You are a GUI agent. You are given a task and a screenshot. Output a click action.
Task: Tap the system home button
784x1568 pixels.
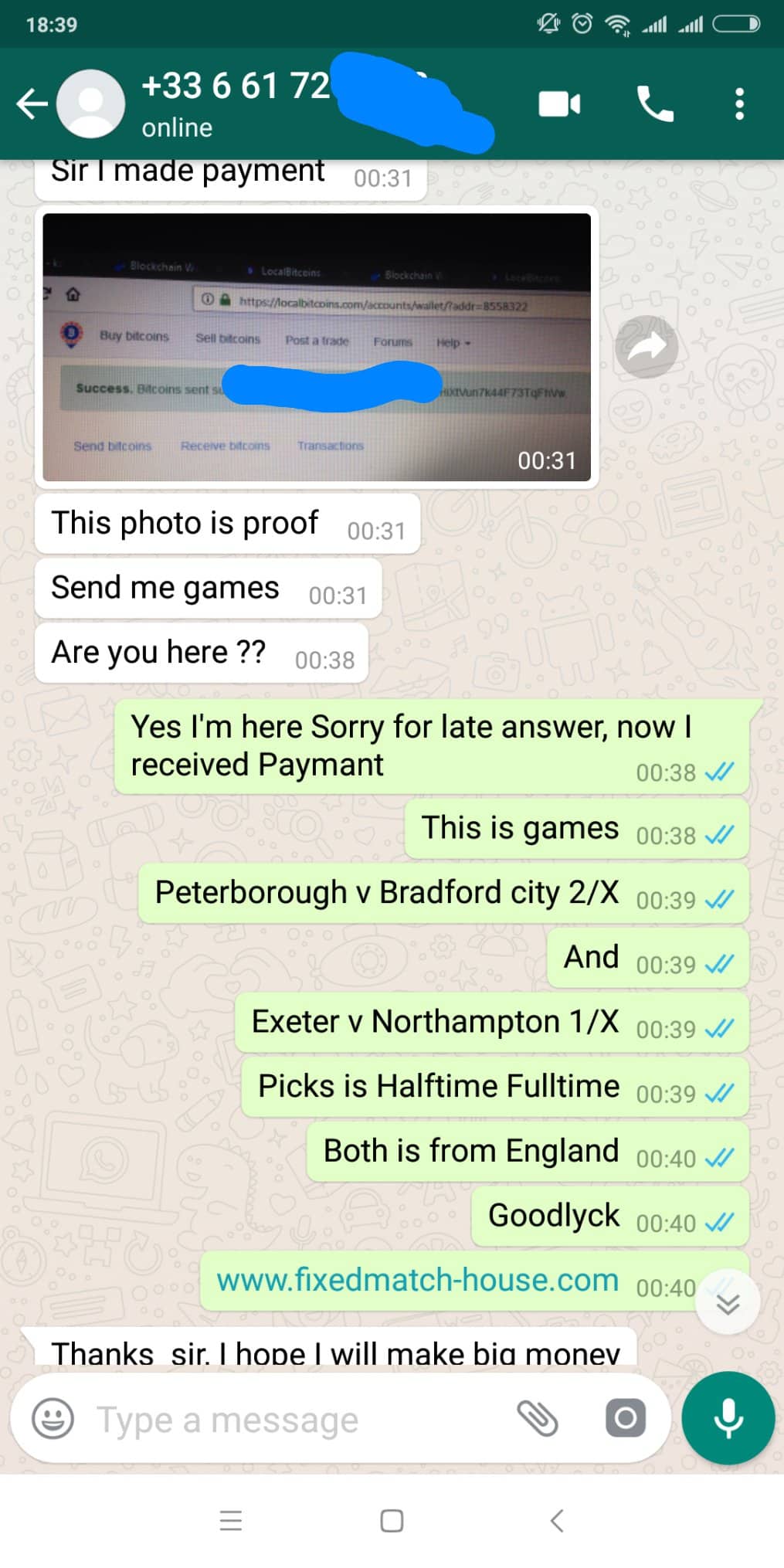pyautogui.click(x=392, y=1521)
